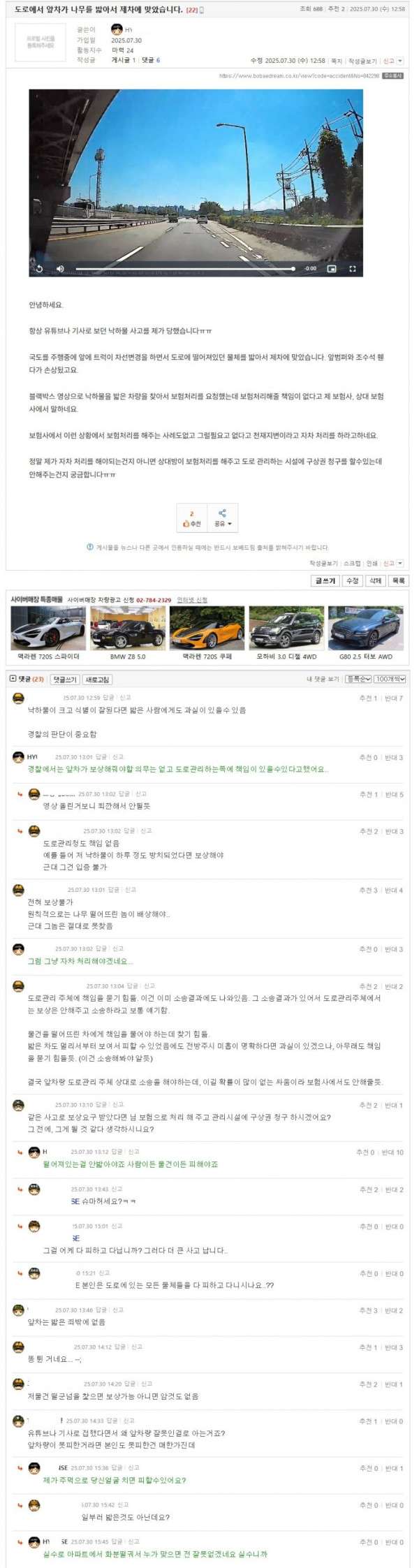Screen dimensions: 419x1568
Task: Delete the post with 삭제
Action: tap(376, 581)
